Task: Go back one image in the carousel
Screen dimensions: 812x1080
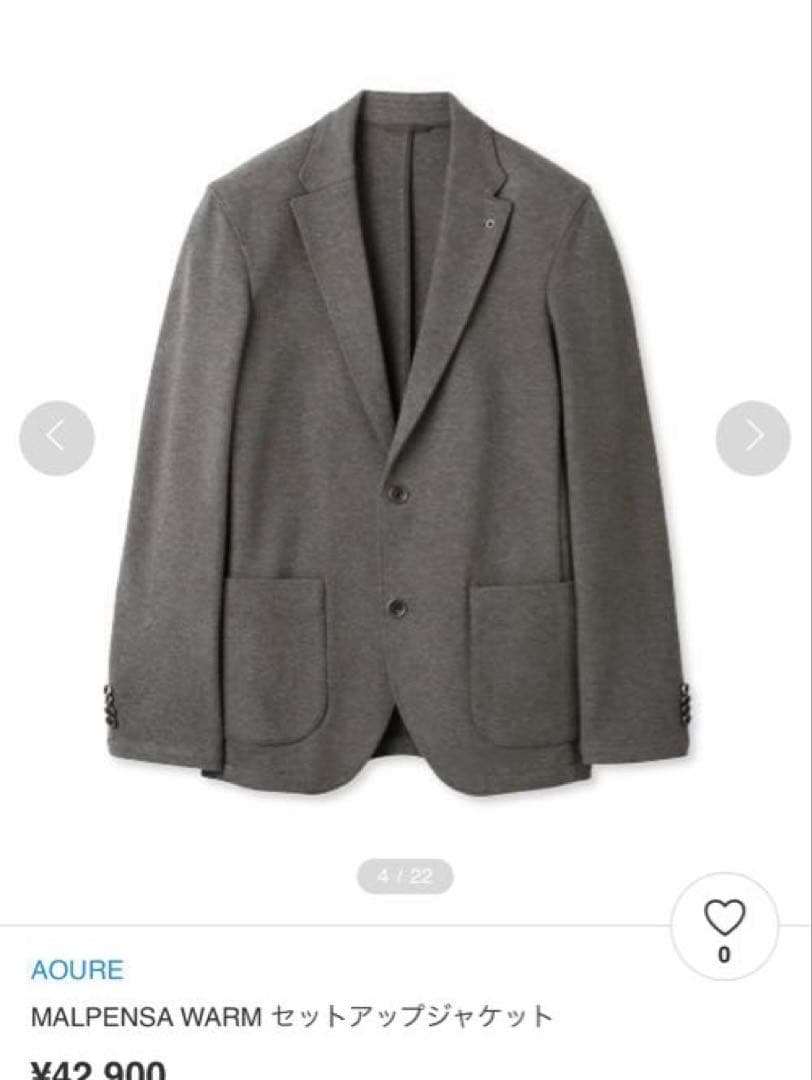Action: [x=57, y=434]
